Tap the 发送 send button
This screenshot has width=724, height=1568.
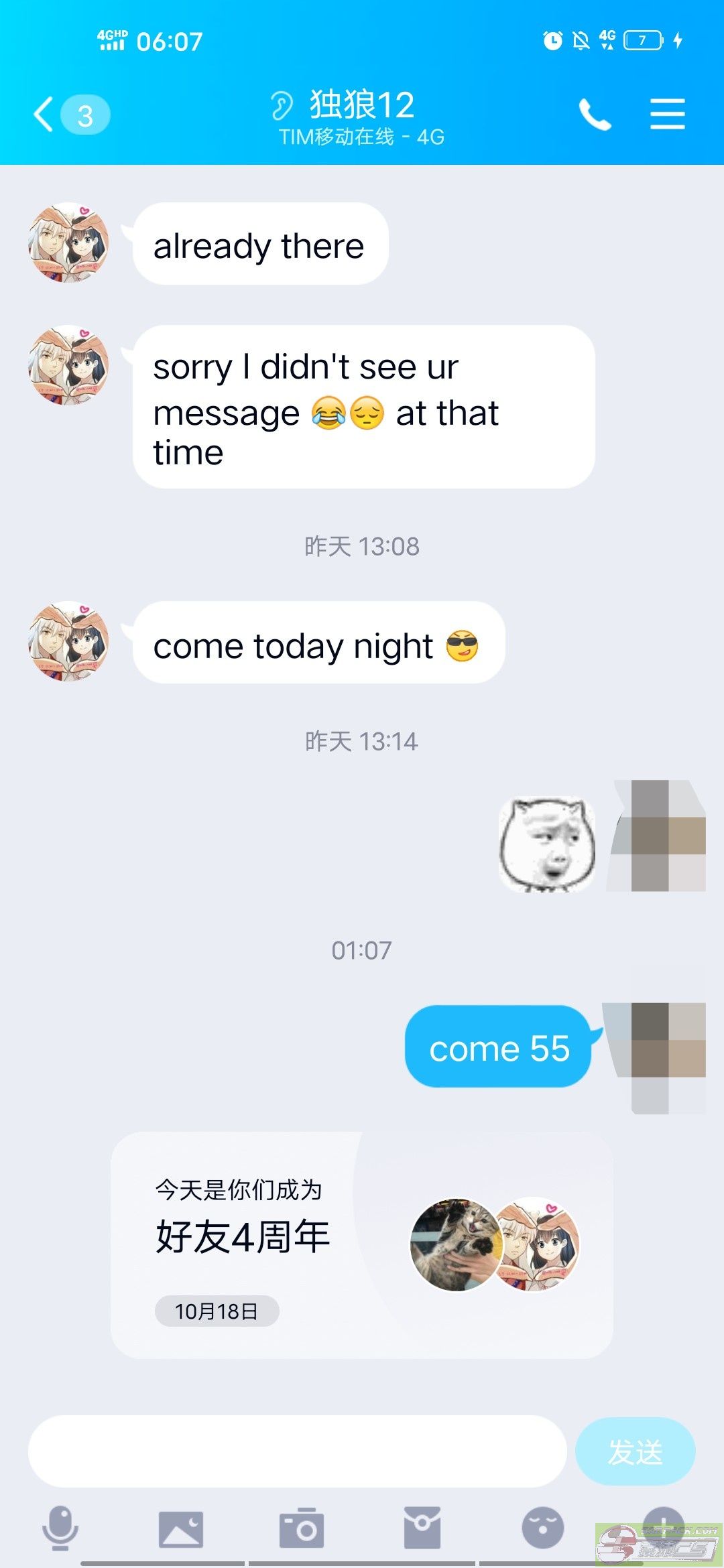635,1451
